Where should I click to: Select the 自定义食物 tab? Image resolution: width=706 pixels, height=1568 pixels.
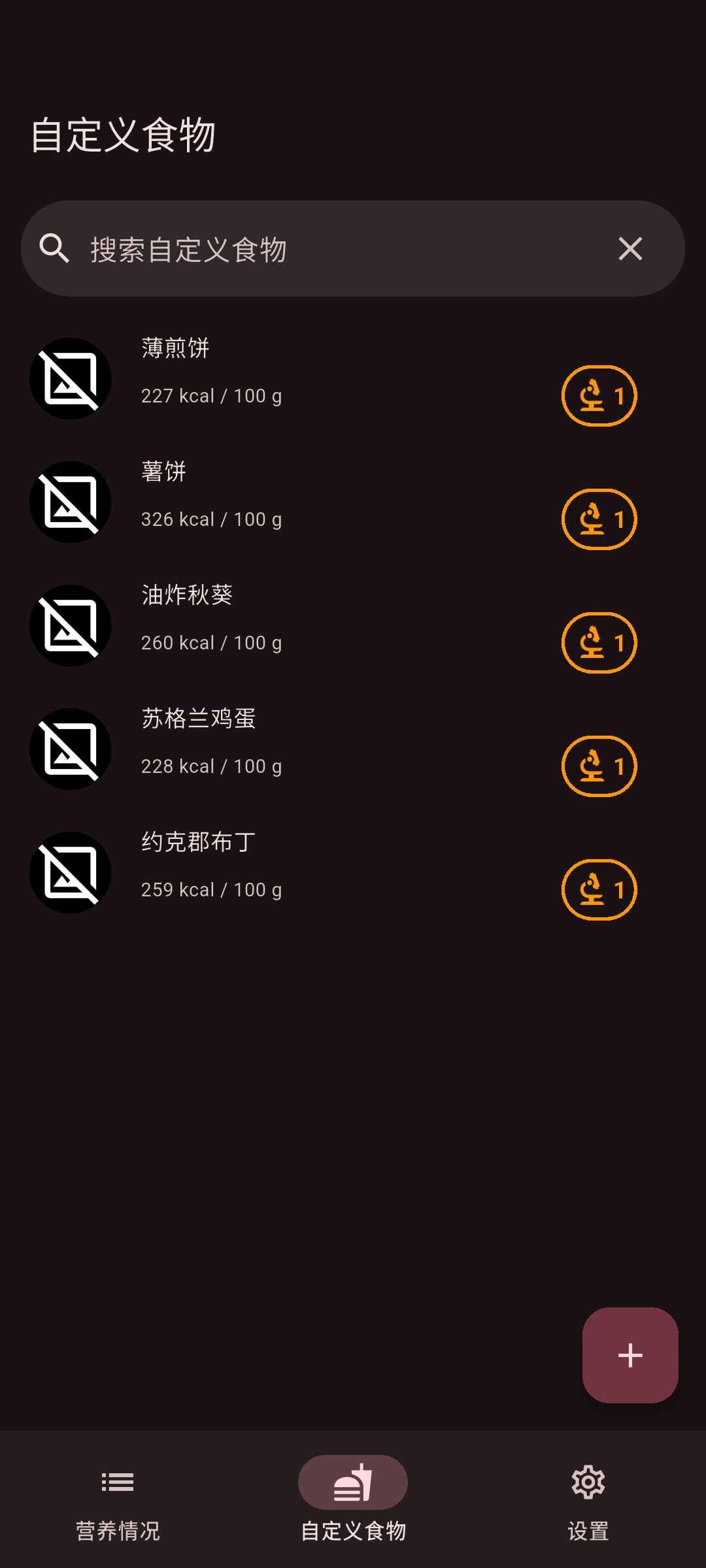coord(353,1500)
